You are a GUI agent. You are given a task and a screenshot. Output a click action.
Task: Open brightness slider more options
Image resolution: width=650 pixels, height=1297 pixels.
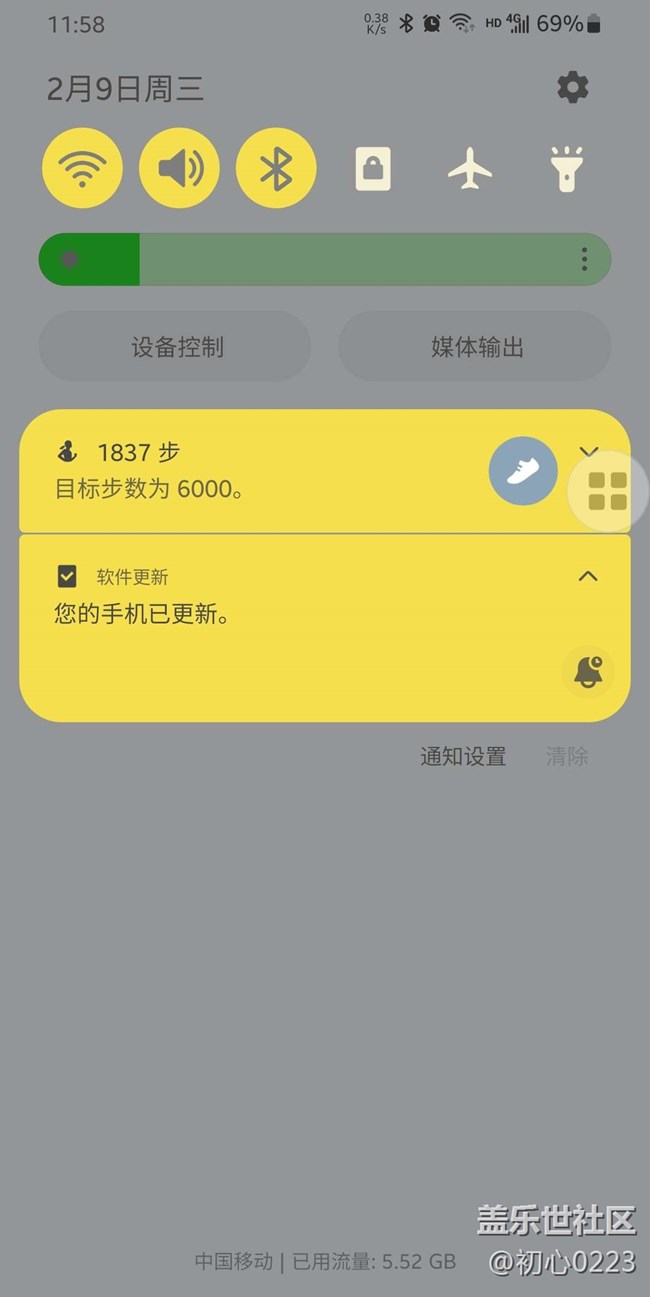585,260
